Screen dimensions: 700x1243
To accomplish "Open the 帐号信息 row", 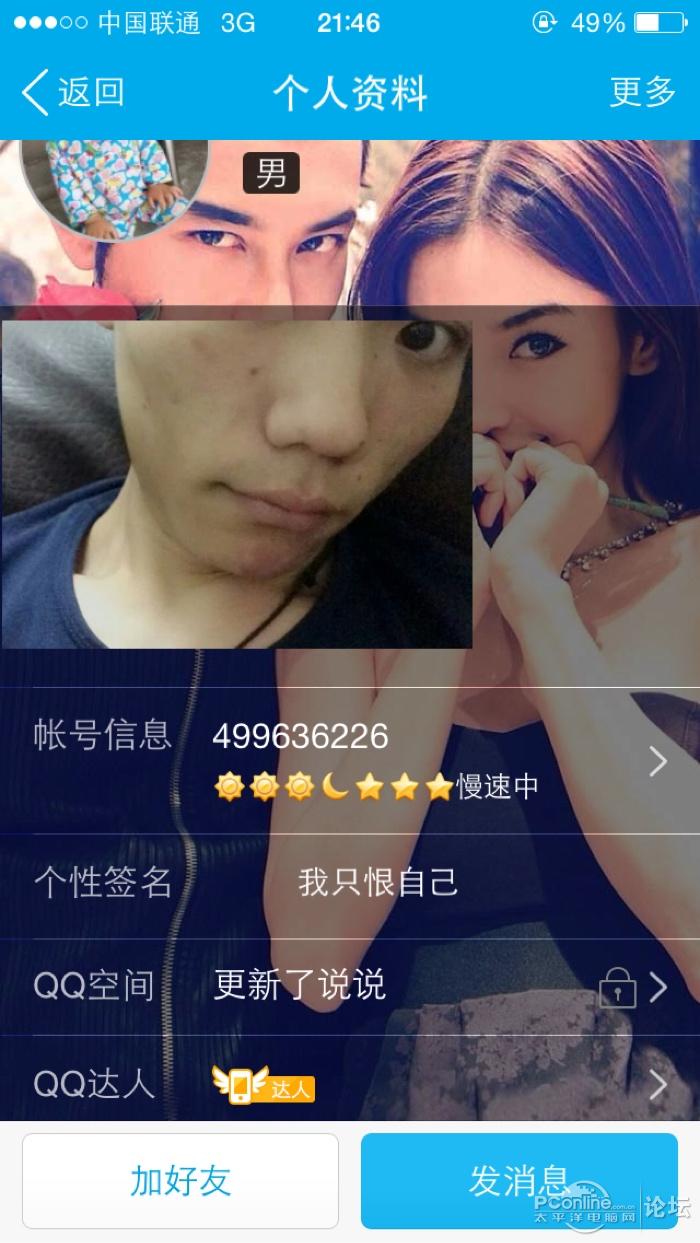I will click(350, 760).
